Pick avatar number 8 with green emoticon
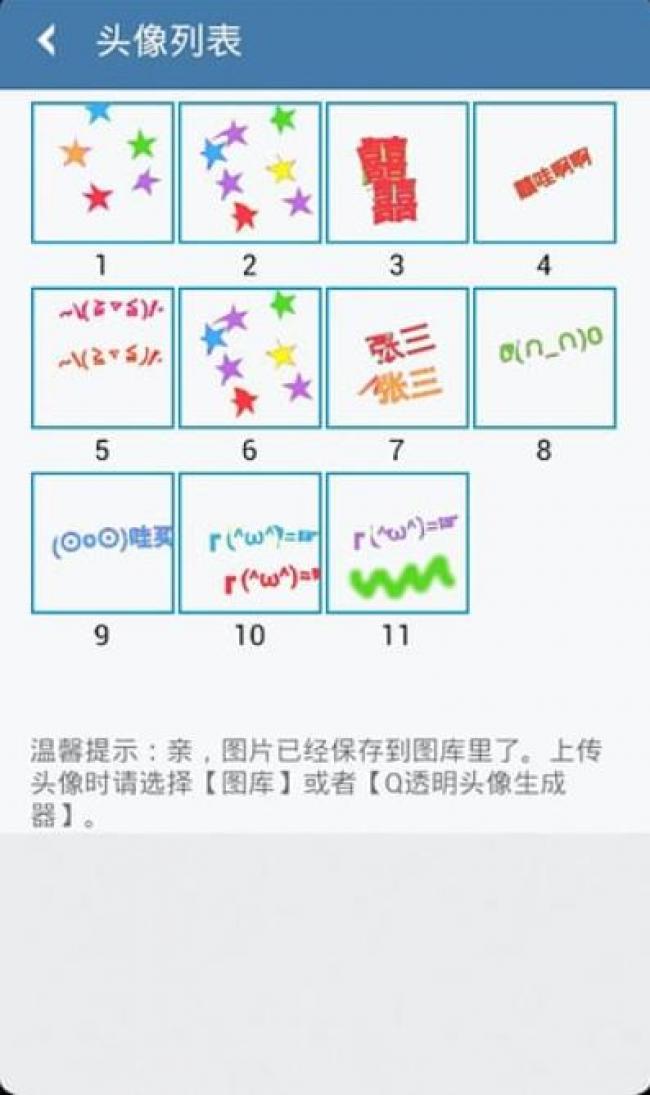650x1095 pixels. 544,357
